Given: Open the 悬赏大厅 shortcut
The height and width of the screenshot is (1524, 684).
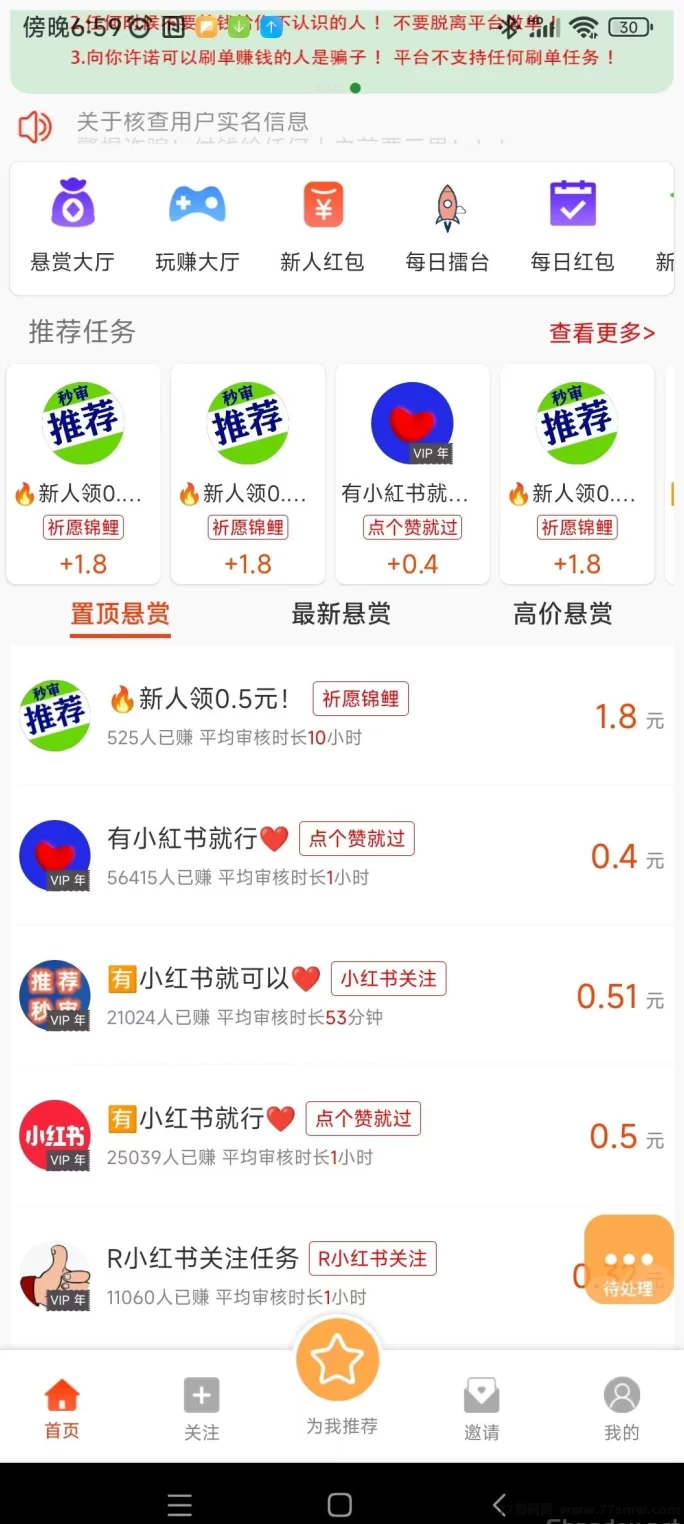Looking at the screenshot, I should (72, 227).
